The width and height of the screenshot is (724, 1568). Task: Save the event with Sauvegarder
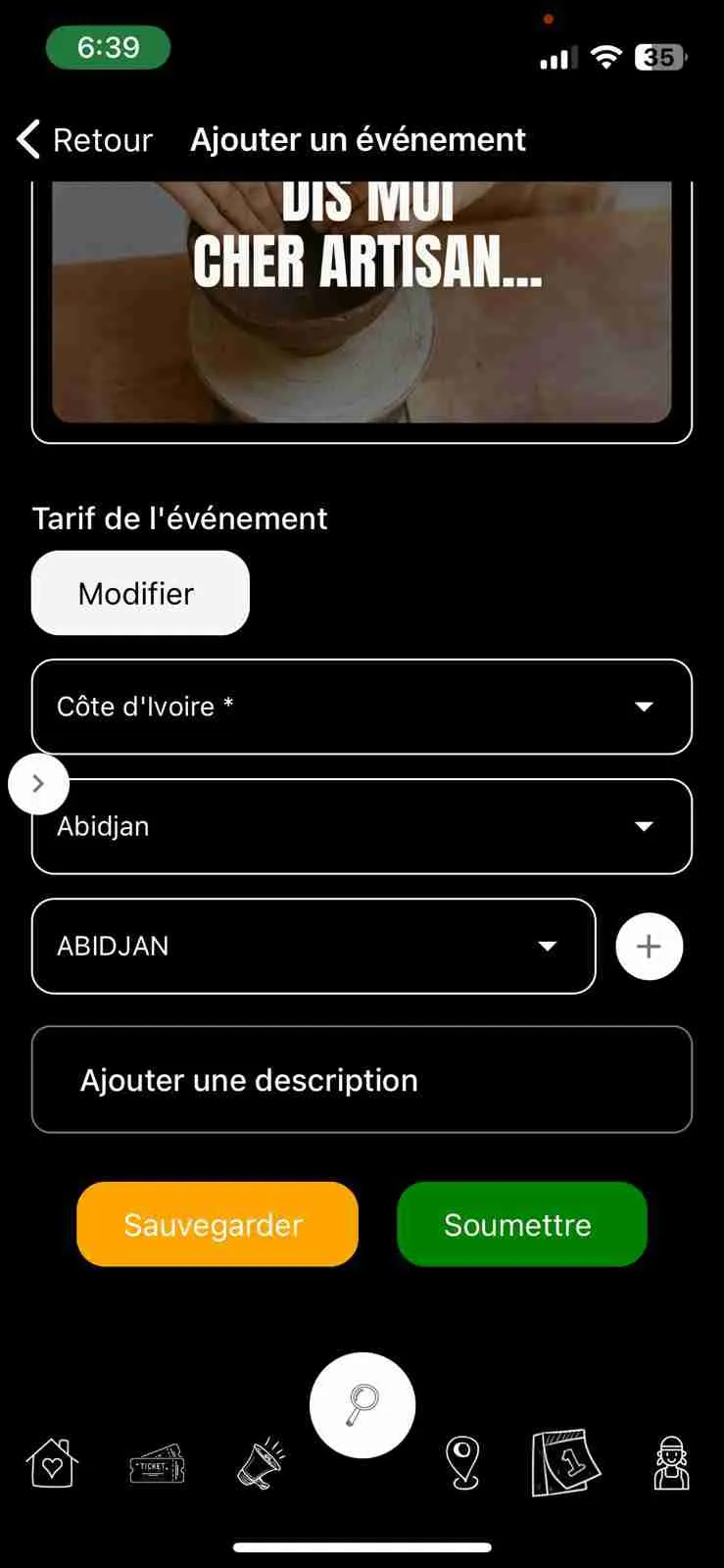(217, 1224)
